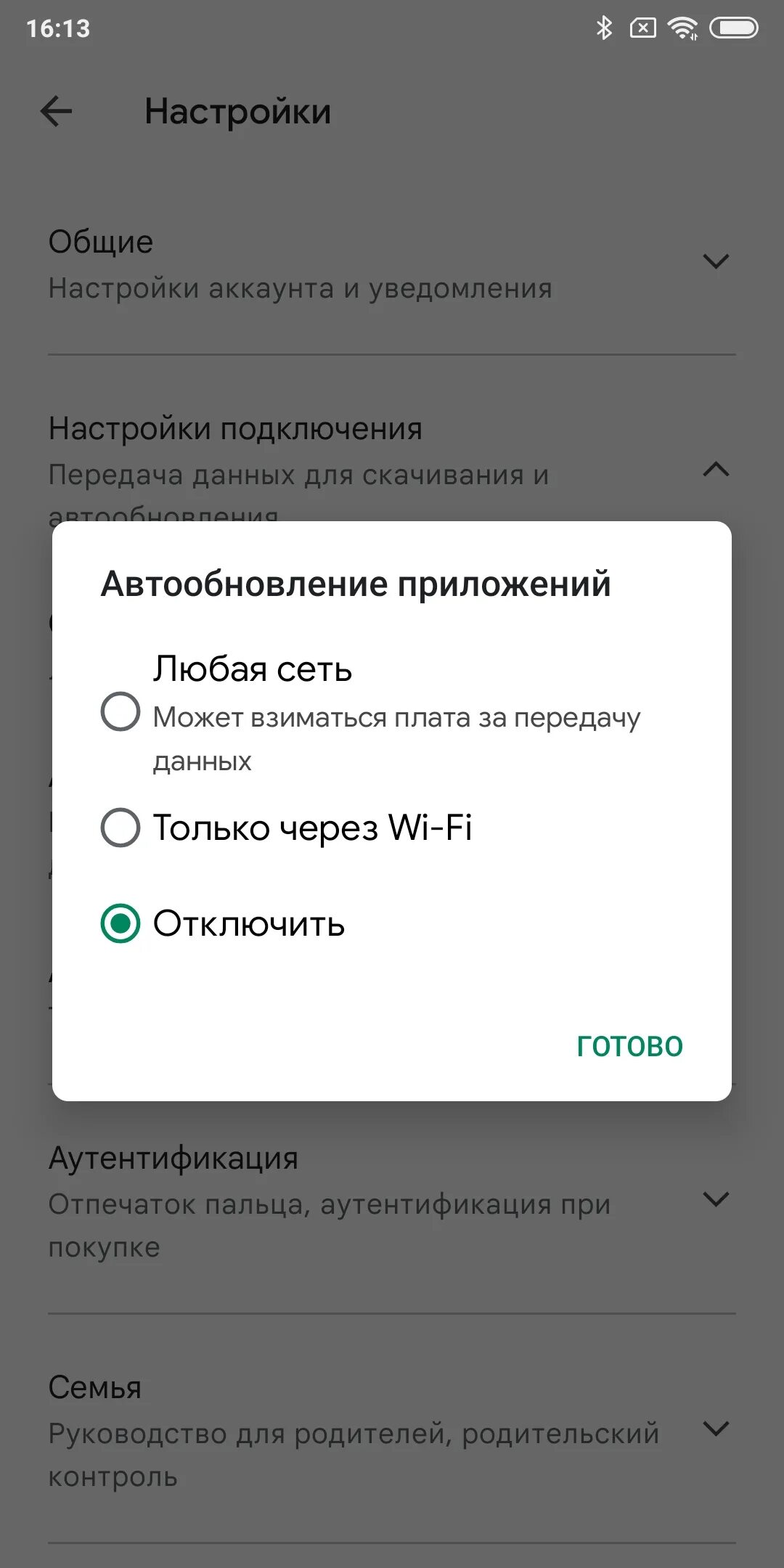Viewport: 784px width, 1568px height.
Task: Choose "Только через Wi-Fi" for auto-updates
Action: click(x=121, y=828)
